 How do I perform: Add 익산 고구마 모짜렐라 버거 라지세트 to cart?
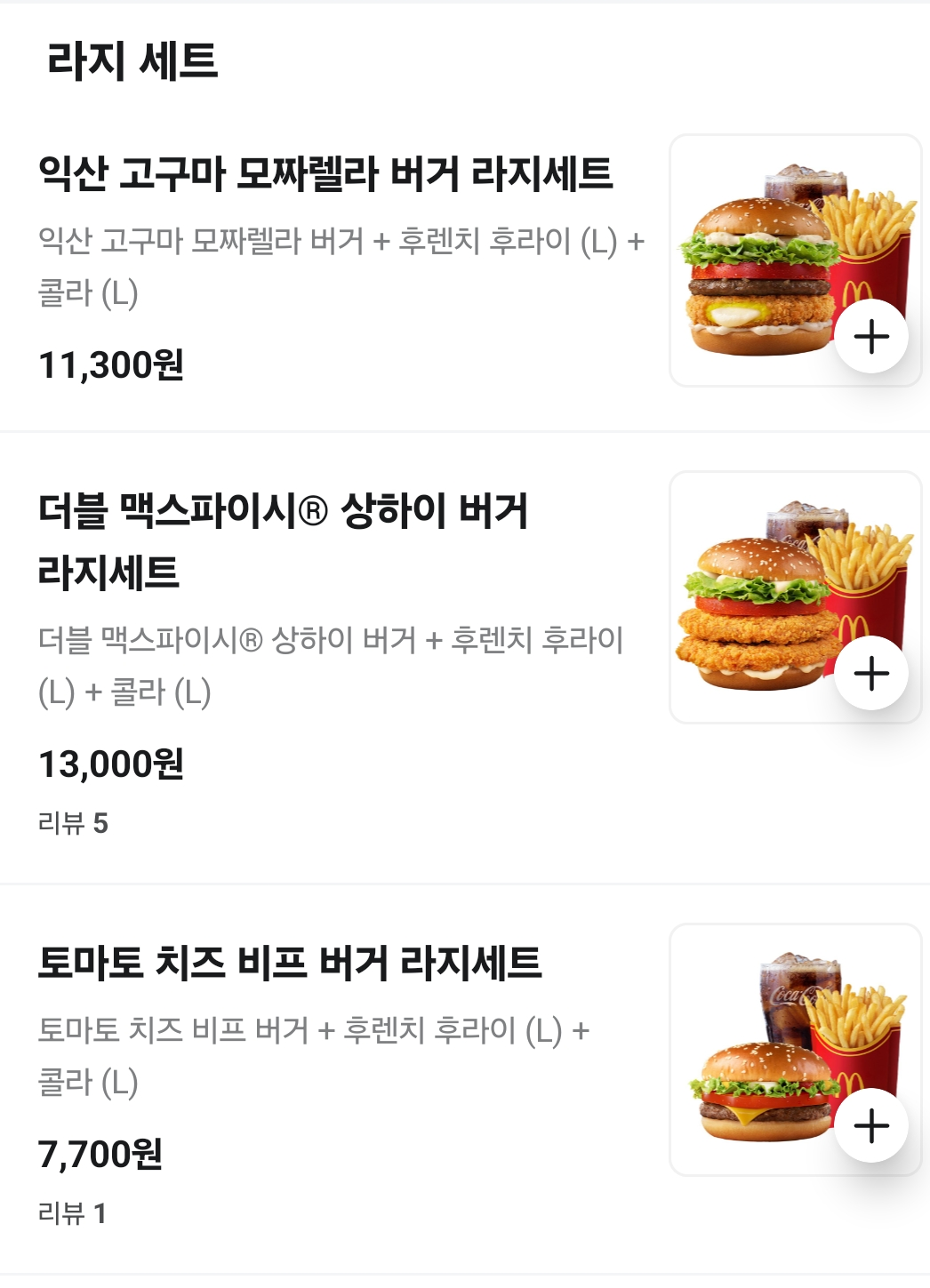(x=871, y=337)
